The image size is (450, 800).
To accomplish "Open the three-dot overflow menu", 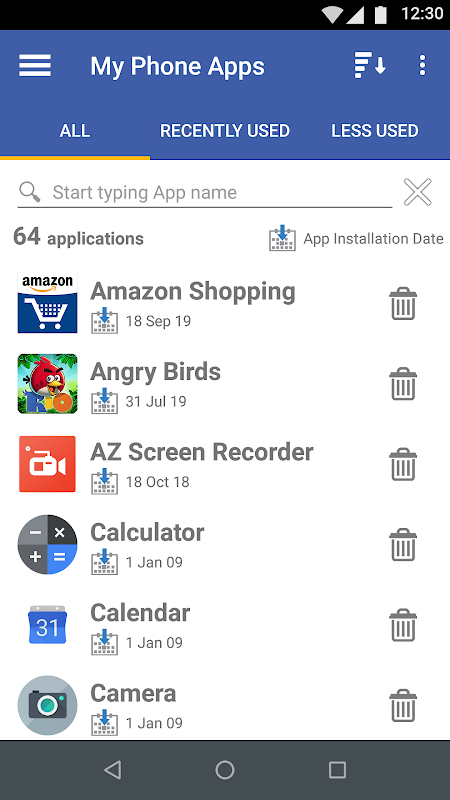I will point(422,65).
